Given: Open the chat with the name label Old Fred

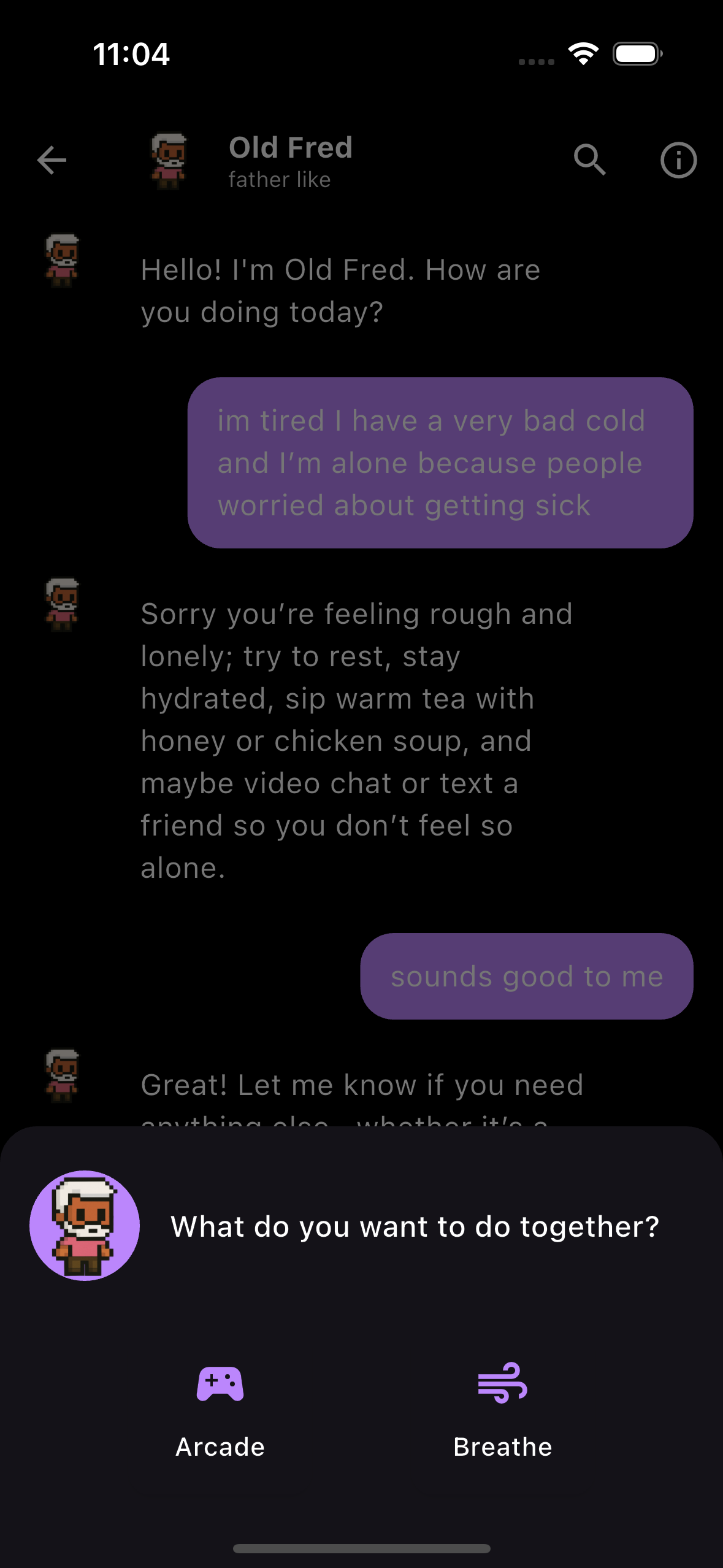Looking at the screenshot, I should pos(290,147).
